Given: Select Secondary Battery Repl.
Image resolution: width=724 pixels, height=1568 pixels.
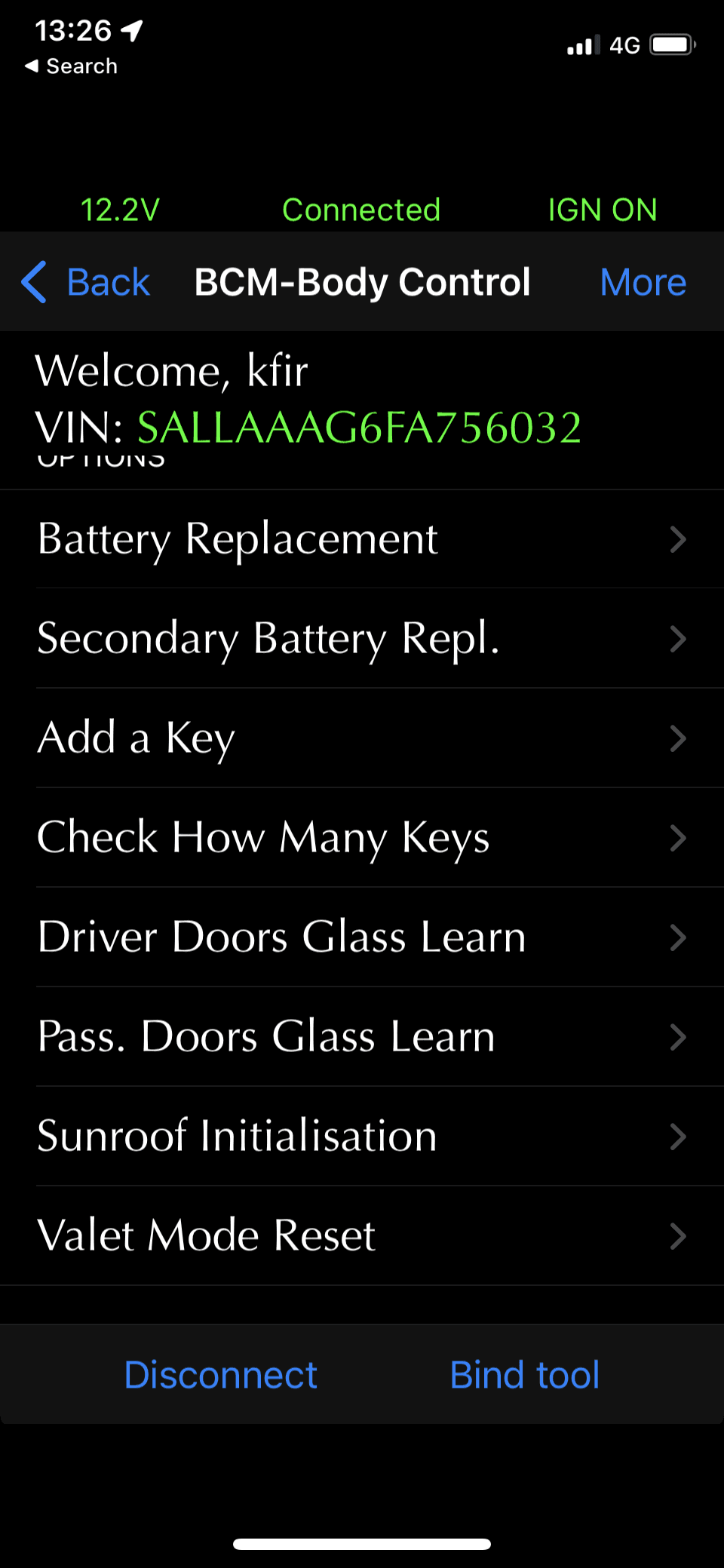Looking at the screenshot, I should [x=362, y=639].
